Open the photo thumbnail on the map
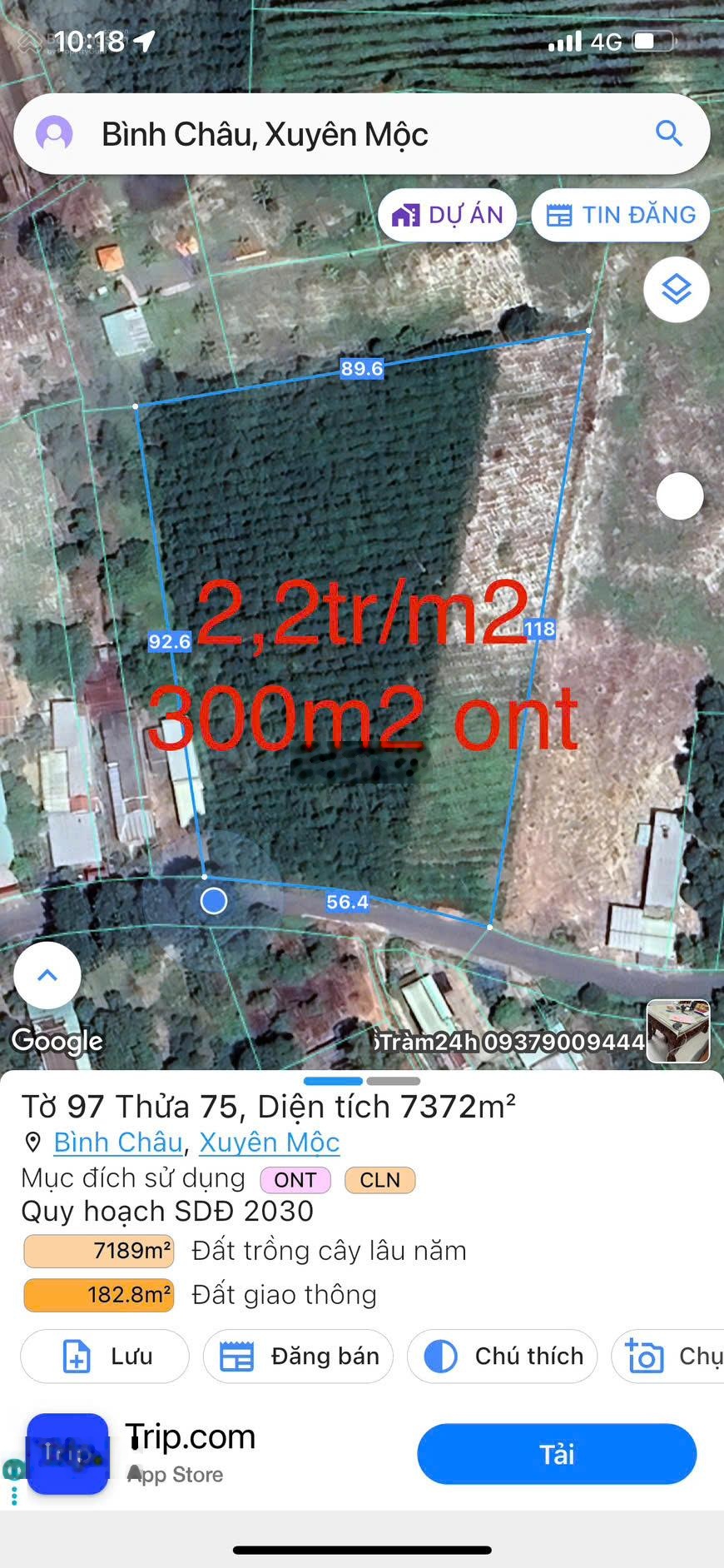724x1568 pixels. coord(677,1031)
